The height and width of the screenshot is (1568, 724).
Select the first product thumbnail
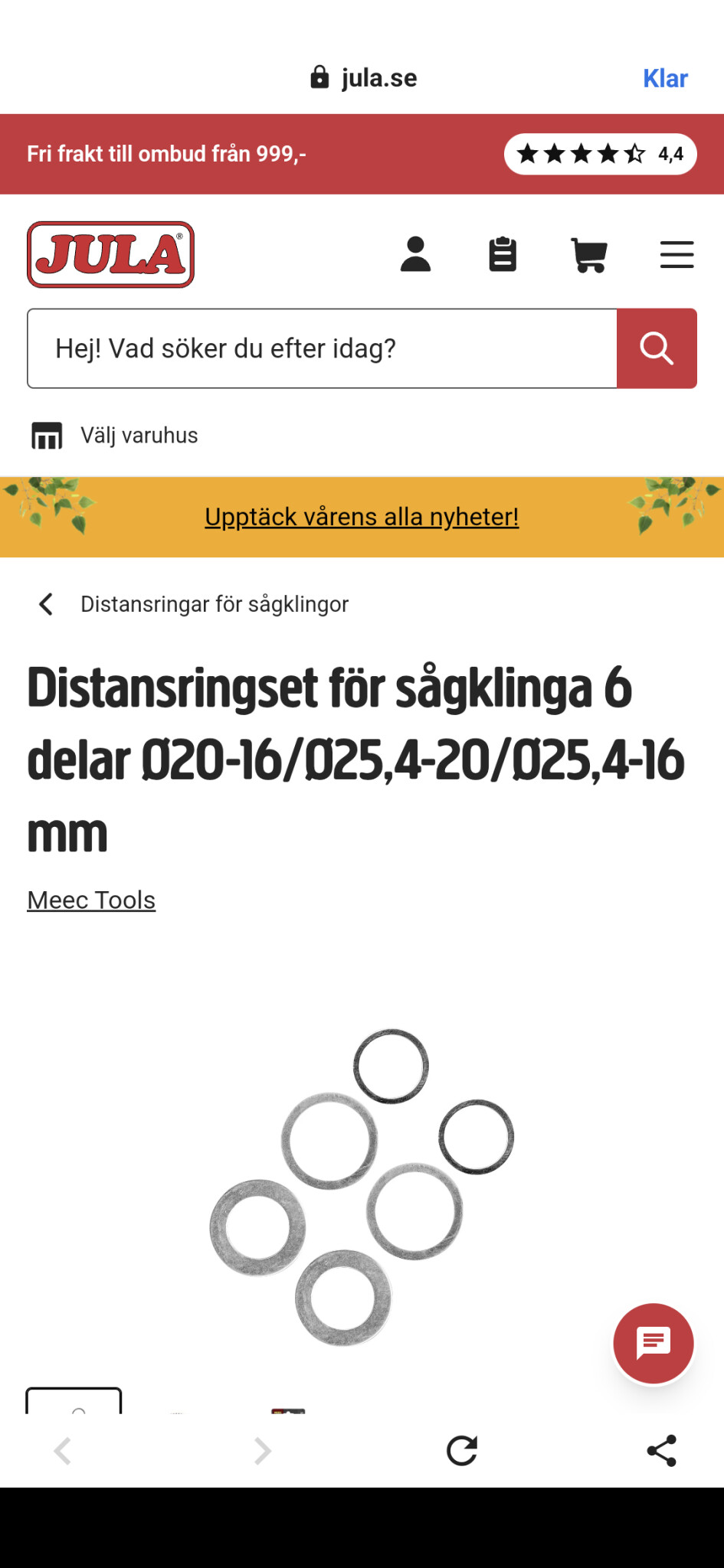[74, 1402]
